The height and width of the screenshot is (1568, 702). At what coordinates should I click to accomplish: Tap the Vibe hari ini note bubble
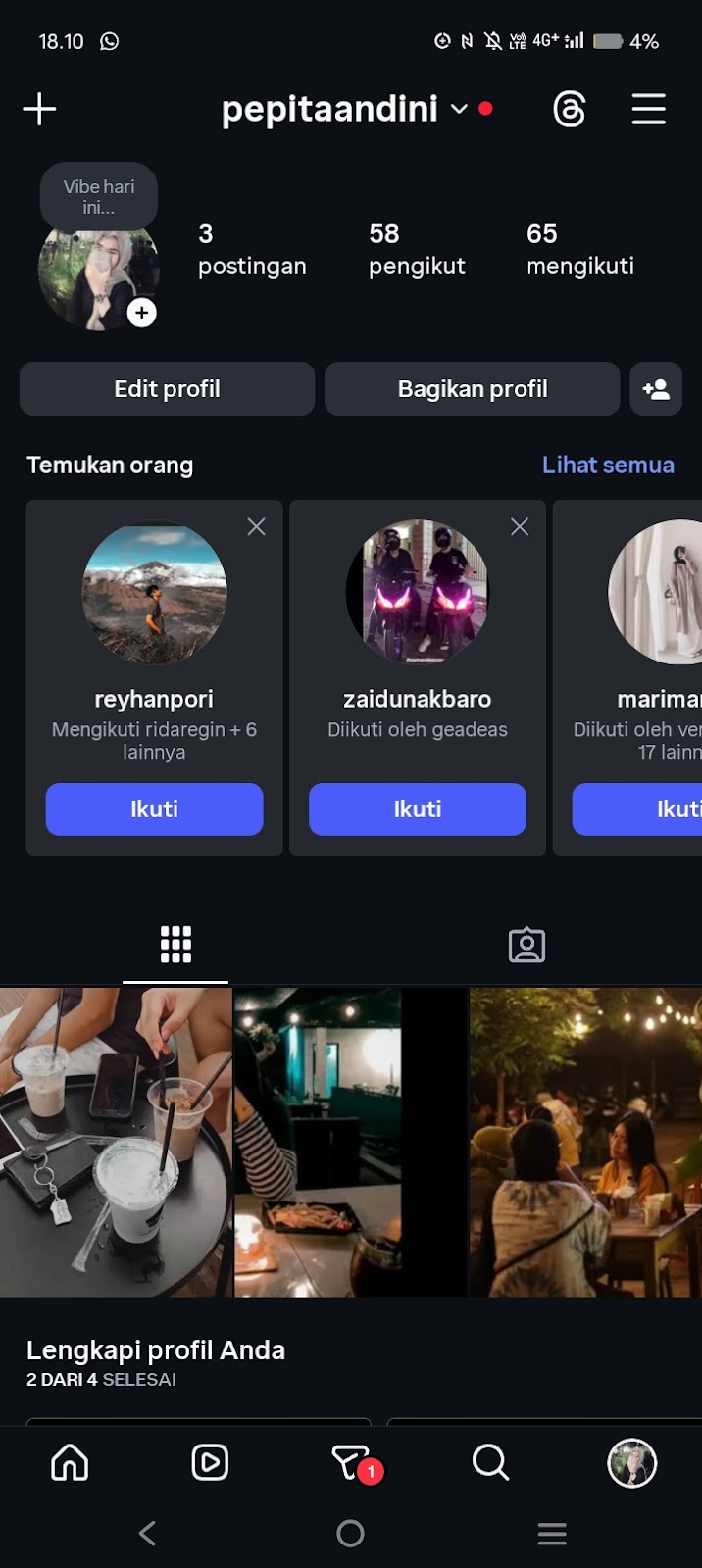tap(98, 196)
